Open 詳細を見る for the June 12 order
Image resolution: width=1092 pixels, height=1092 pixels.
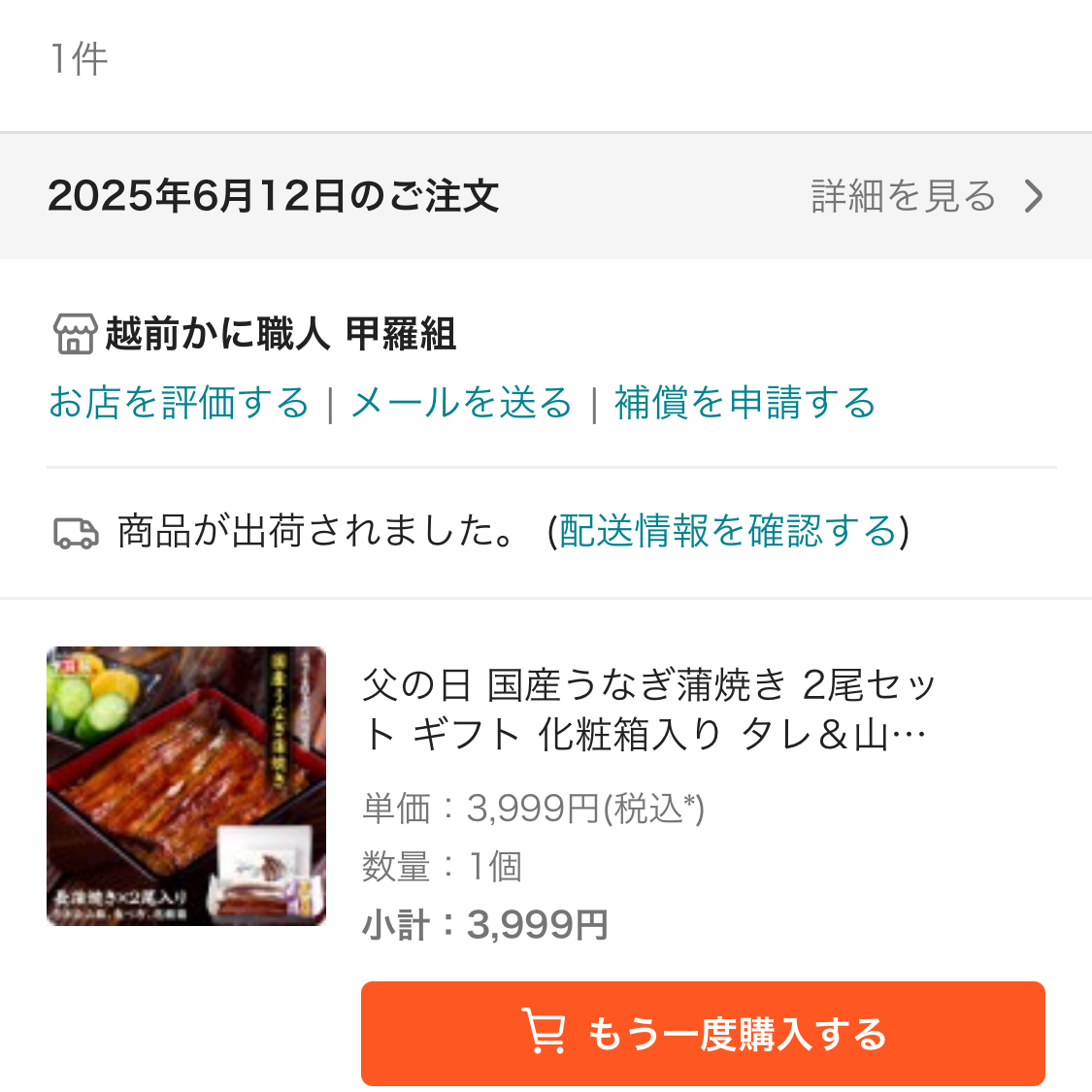click(x=925, y=196)
